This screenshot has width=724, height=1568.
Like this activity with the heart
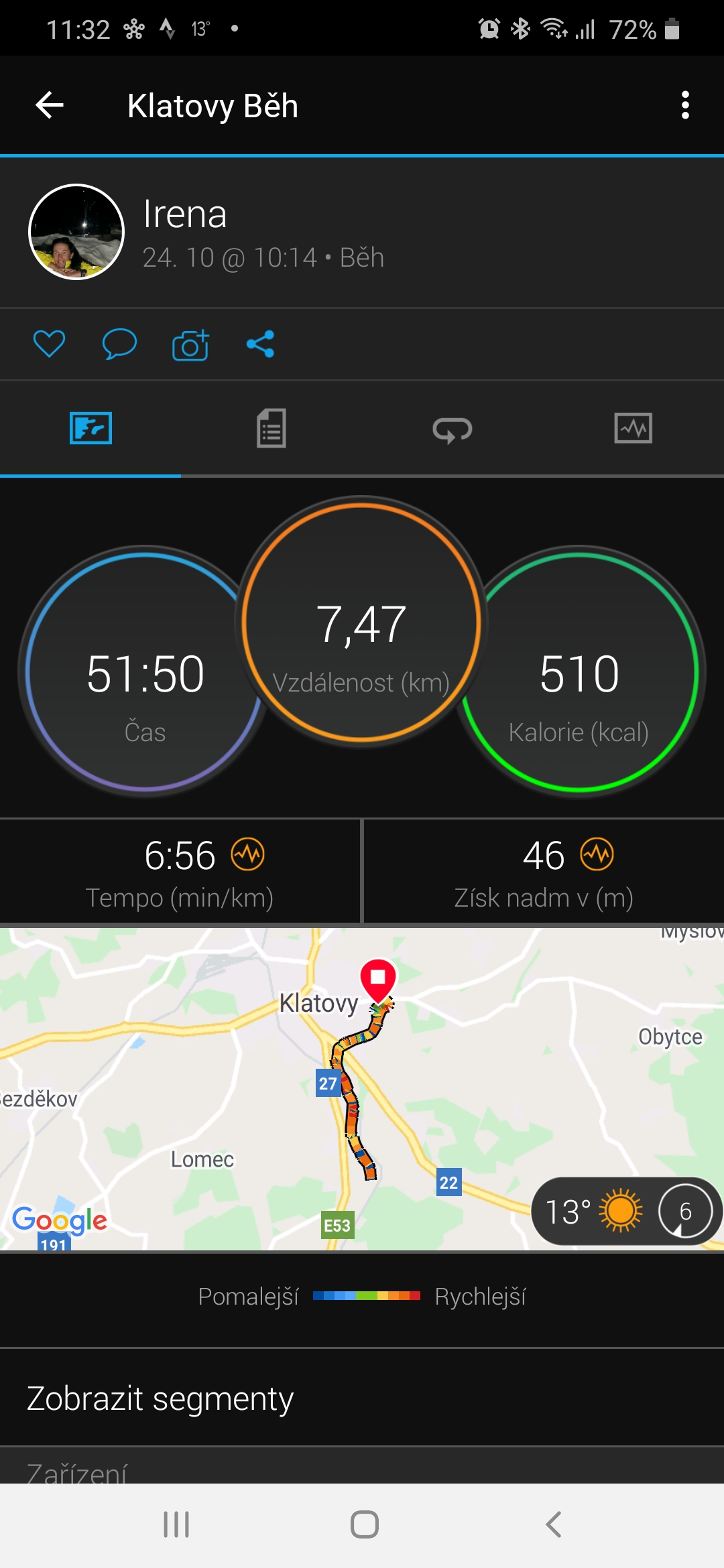(x=49, y=344)
